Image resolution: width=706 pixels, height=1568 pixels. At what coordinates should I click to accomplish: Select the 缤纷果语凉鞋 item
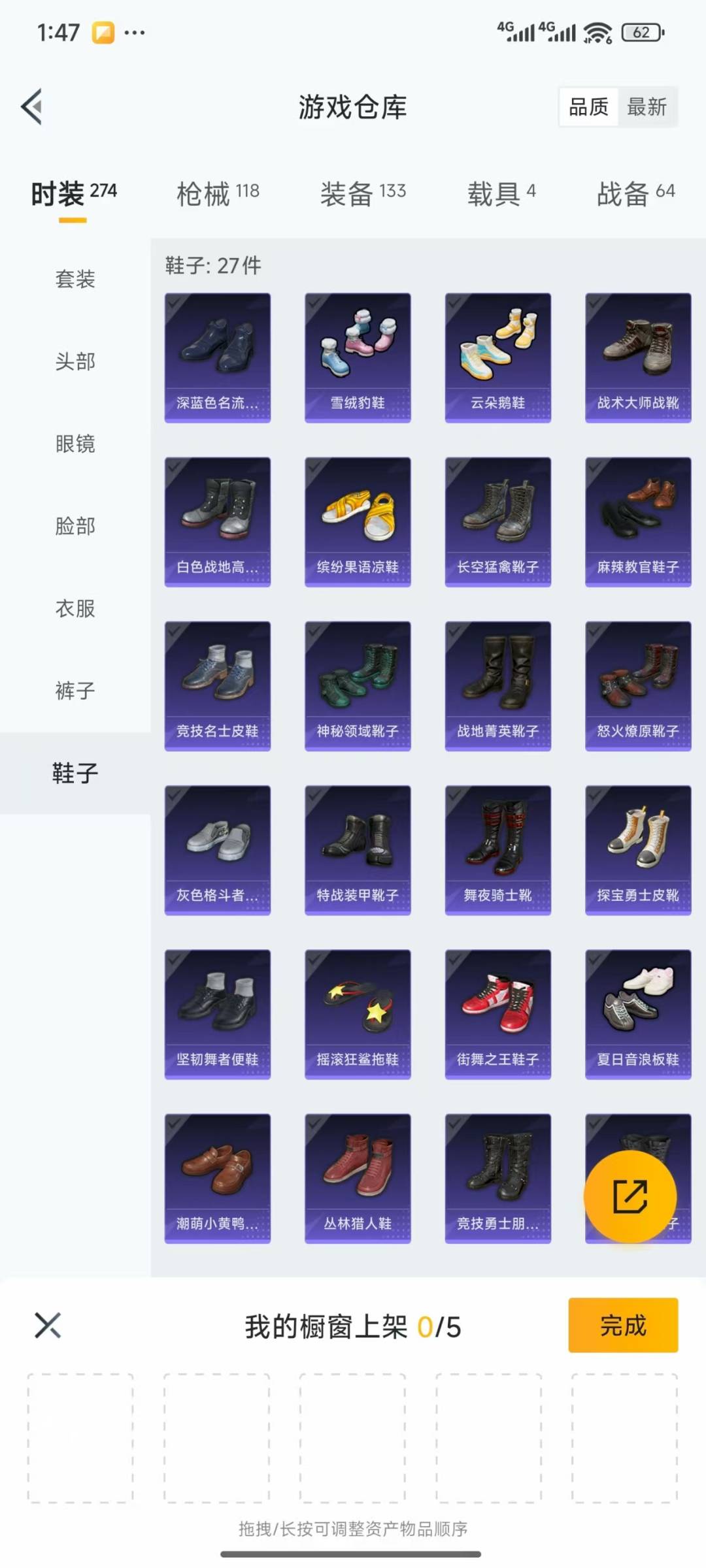coord(358,521)
